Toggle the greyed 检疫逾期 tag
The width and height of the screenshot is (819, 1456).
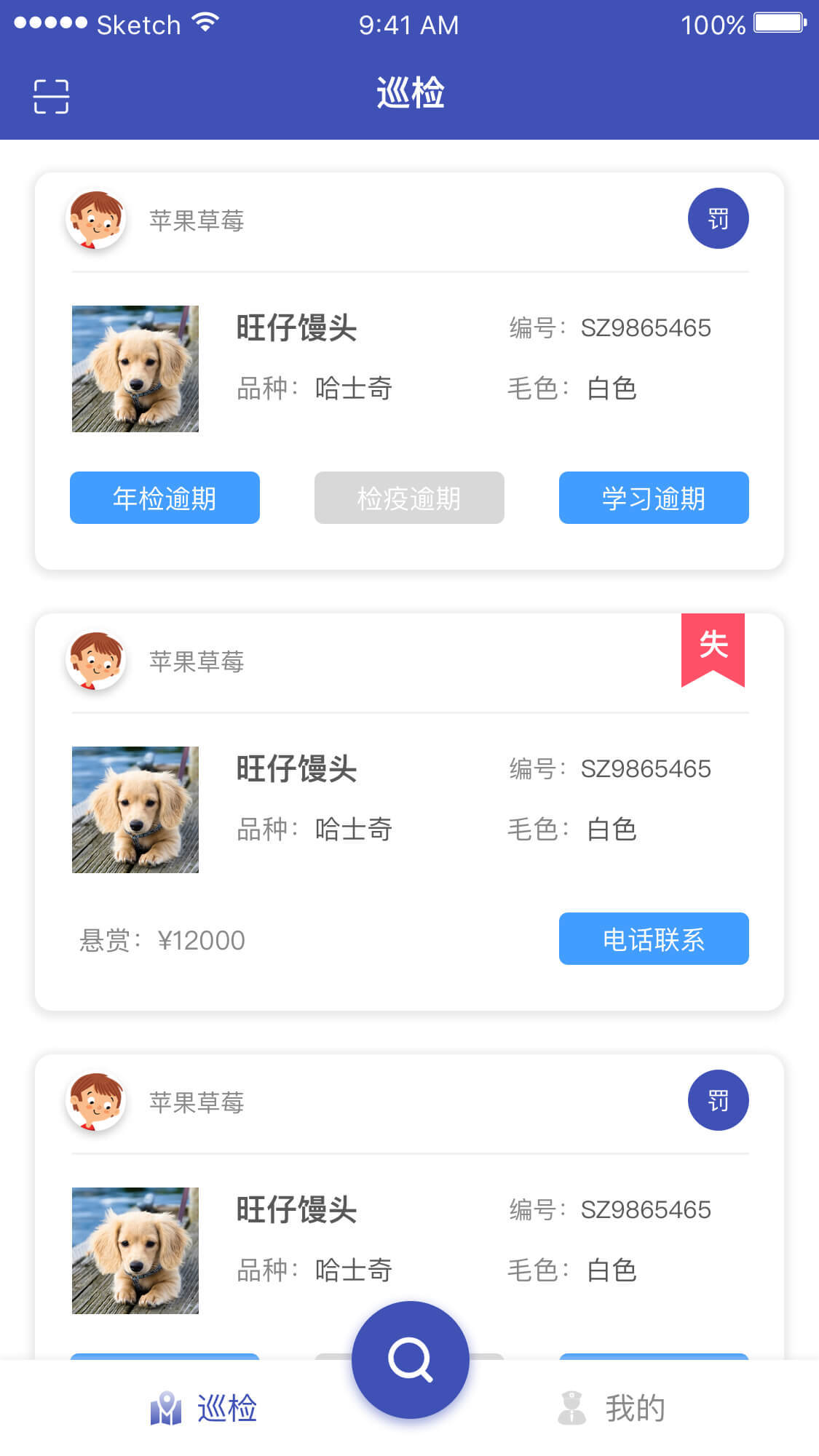coord(408,498)
